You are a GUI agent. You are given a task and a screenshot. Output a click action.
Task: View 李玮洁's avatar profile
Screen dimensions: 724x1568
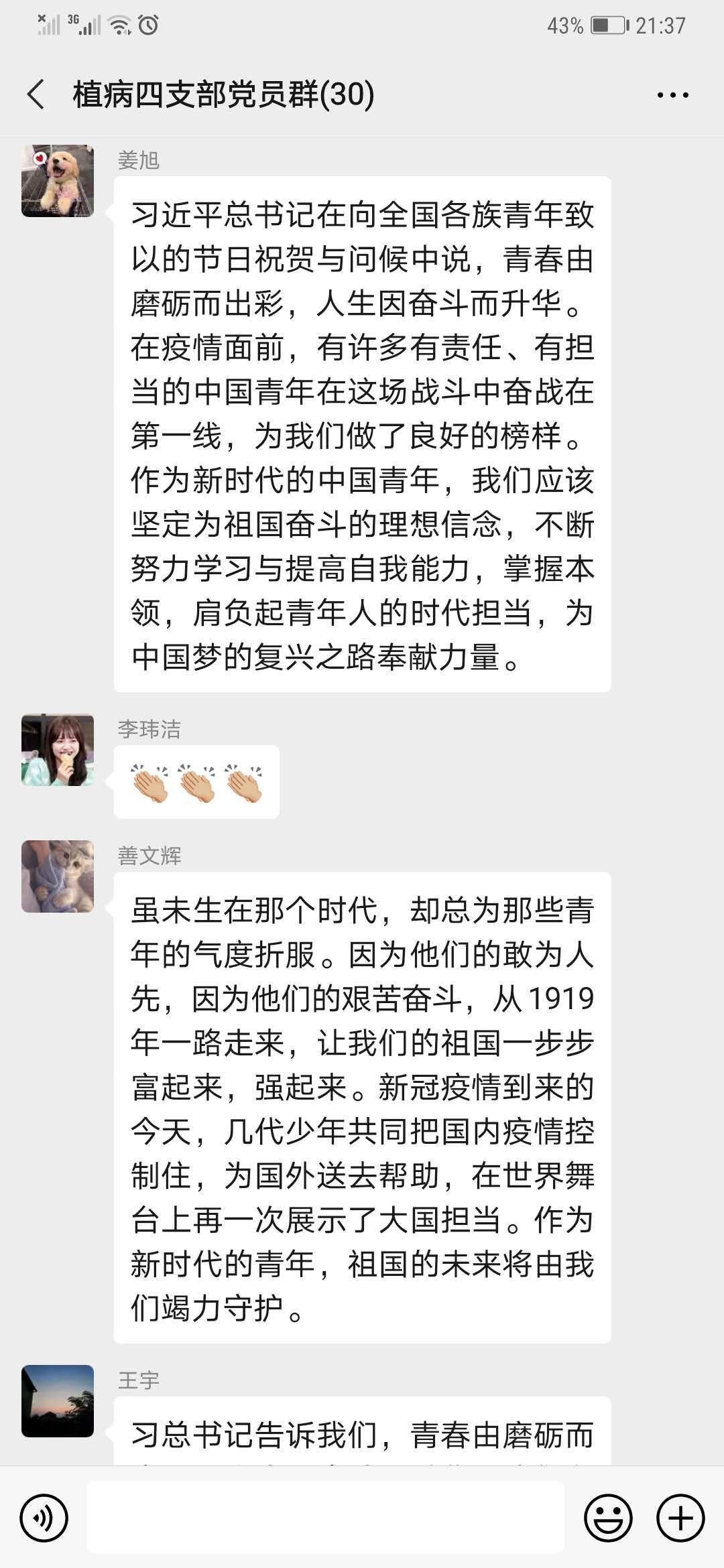(x=58, y=750)
